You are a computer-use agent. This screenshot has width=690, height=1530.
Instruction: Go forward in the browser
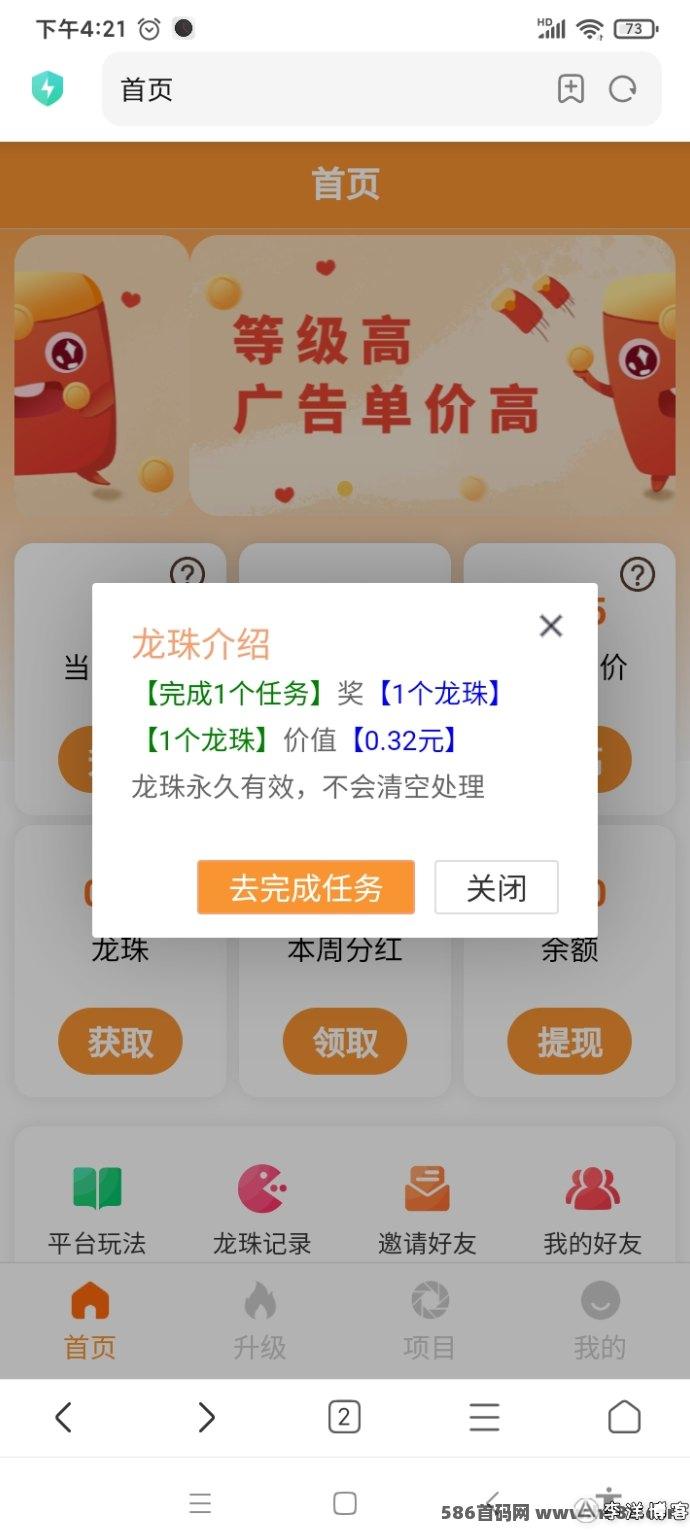point(205,1417)
